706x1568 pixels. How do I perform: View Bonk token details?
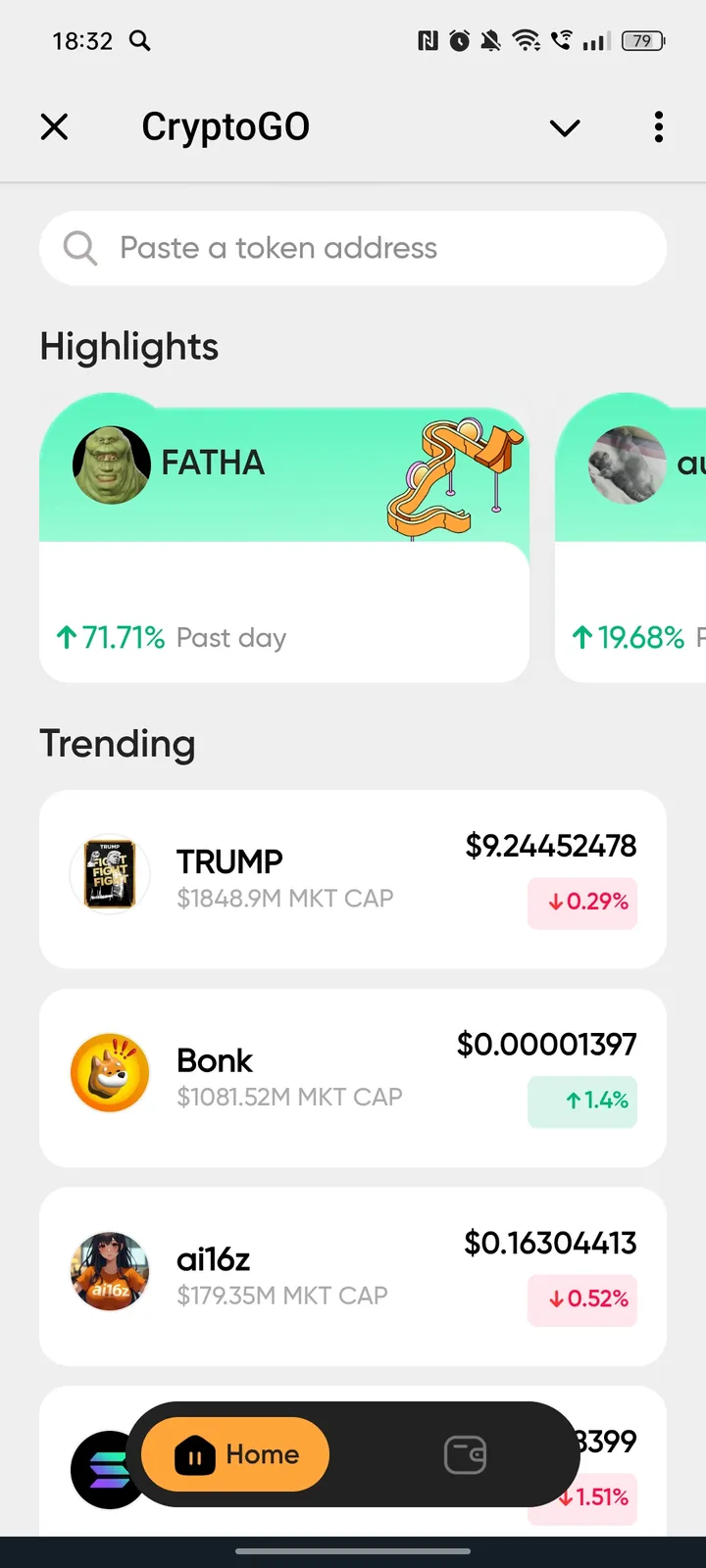(353, 1078)
